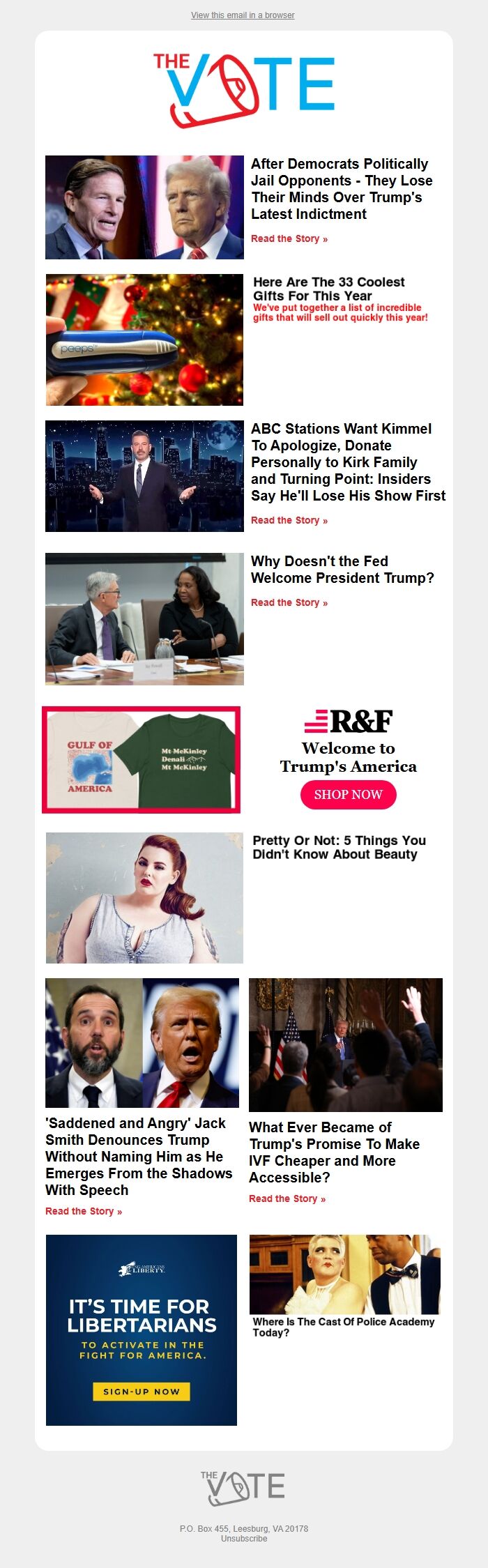This screenshot has width=488, height=1568.
Task: Open the Kimmel article photo
Action: click(144, 475)
